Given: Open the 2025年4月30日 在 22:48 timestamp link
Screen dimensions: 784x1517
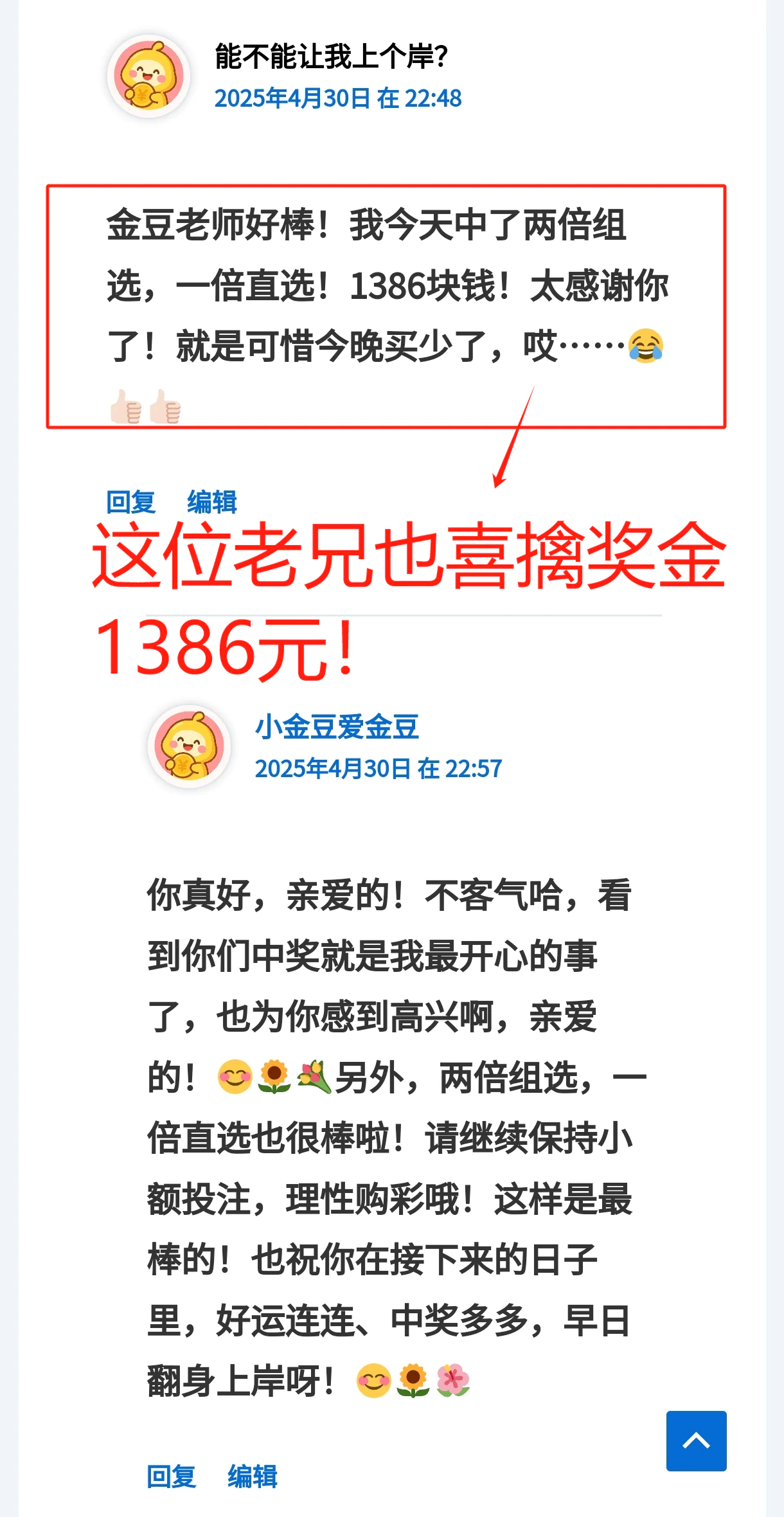Looking at the screenshot, I should coord(338,98).
